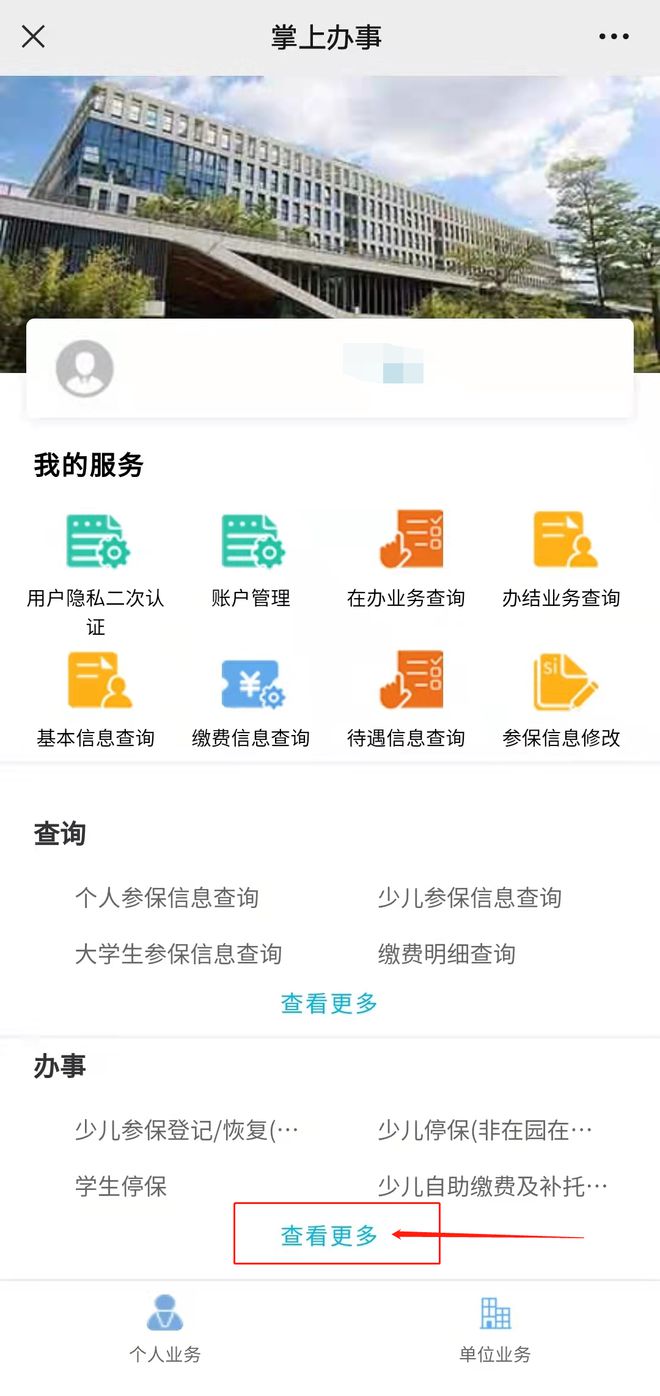Open the three-dot overflow menu
The height and width of the screenshot is (1396, 660).
pos(614,37)
